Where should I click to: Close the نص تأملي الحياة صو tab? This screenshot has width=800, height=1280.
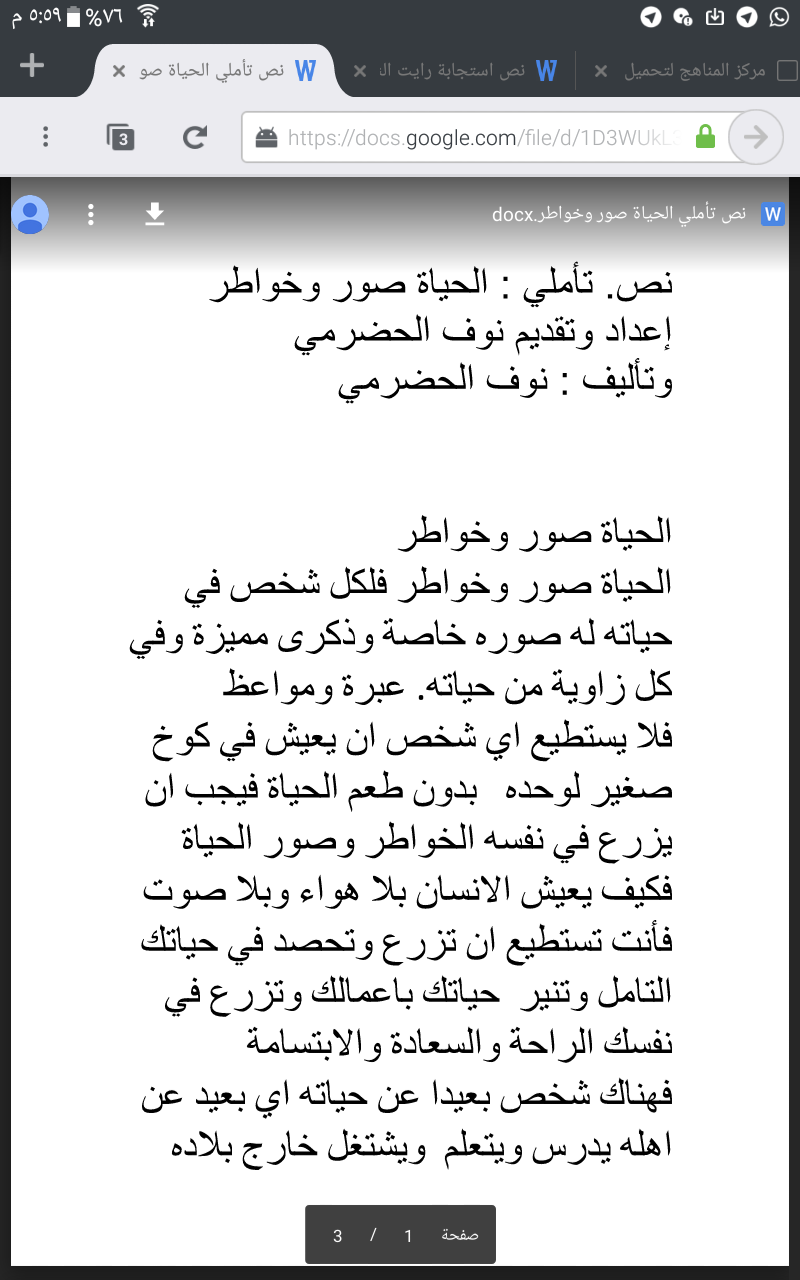point(119,71)
